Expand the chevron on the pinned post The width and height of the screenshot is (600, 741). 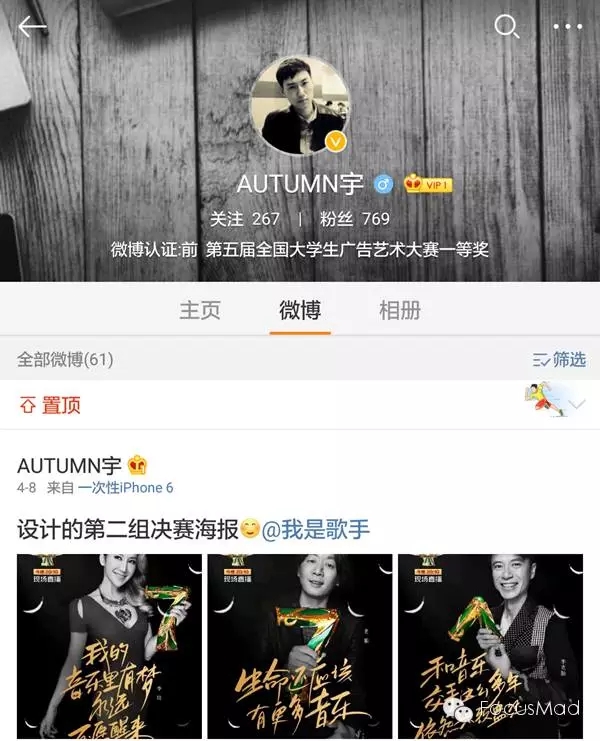(577, 405)
